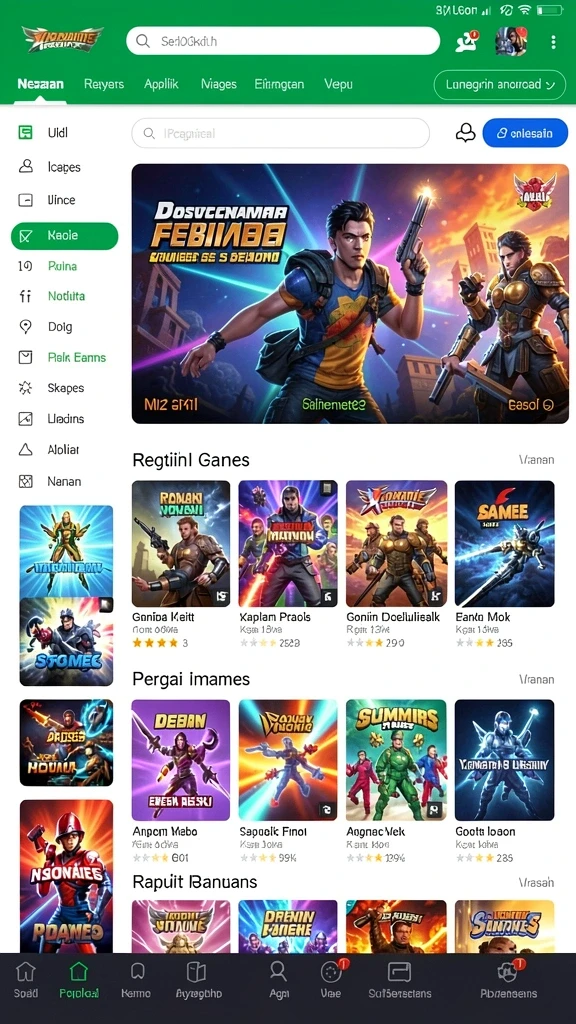Open the three-dot overflow menu
The height and width of the screenshot is (1024, 576).
[x=553, y=42]
